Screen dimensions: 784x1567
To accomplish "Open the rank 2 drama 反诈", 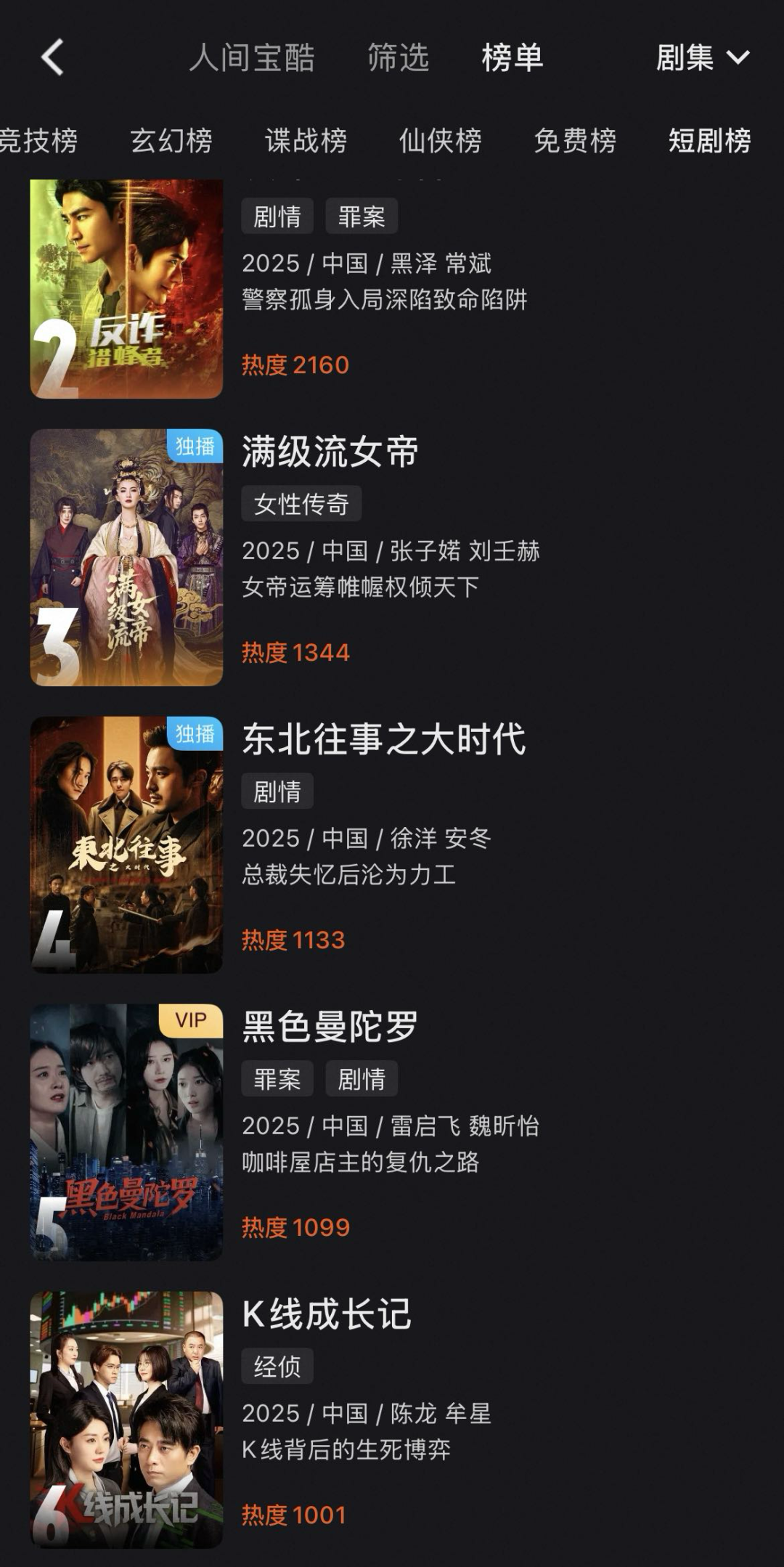I will (x=126, y=290).
